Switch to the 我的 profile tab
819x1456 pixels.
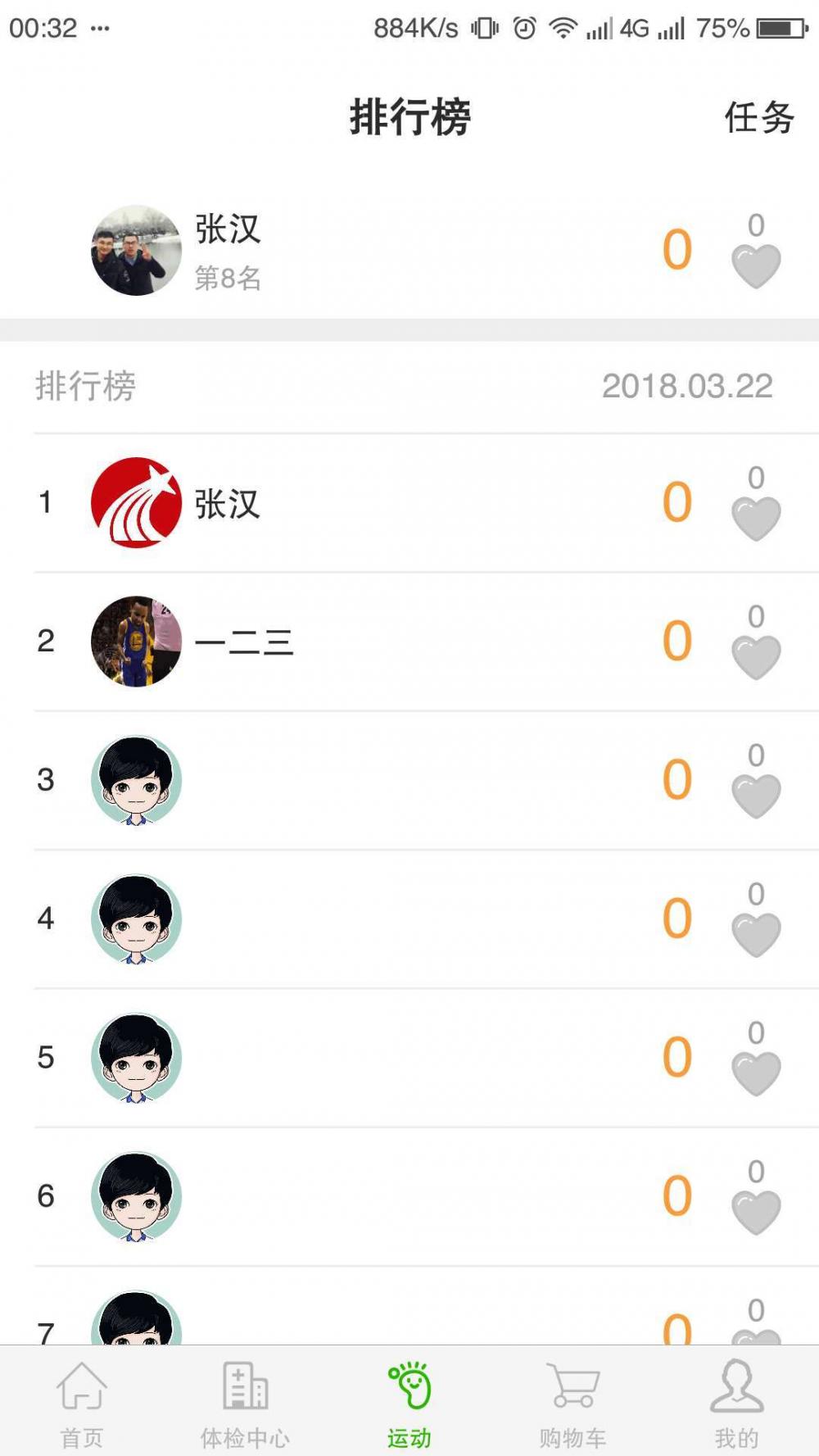click(736, 1403)
